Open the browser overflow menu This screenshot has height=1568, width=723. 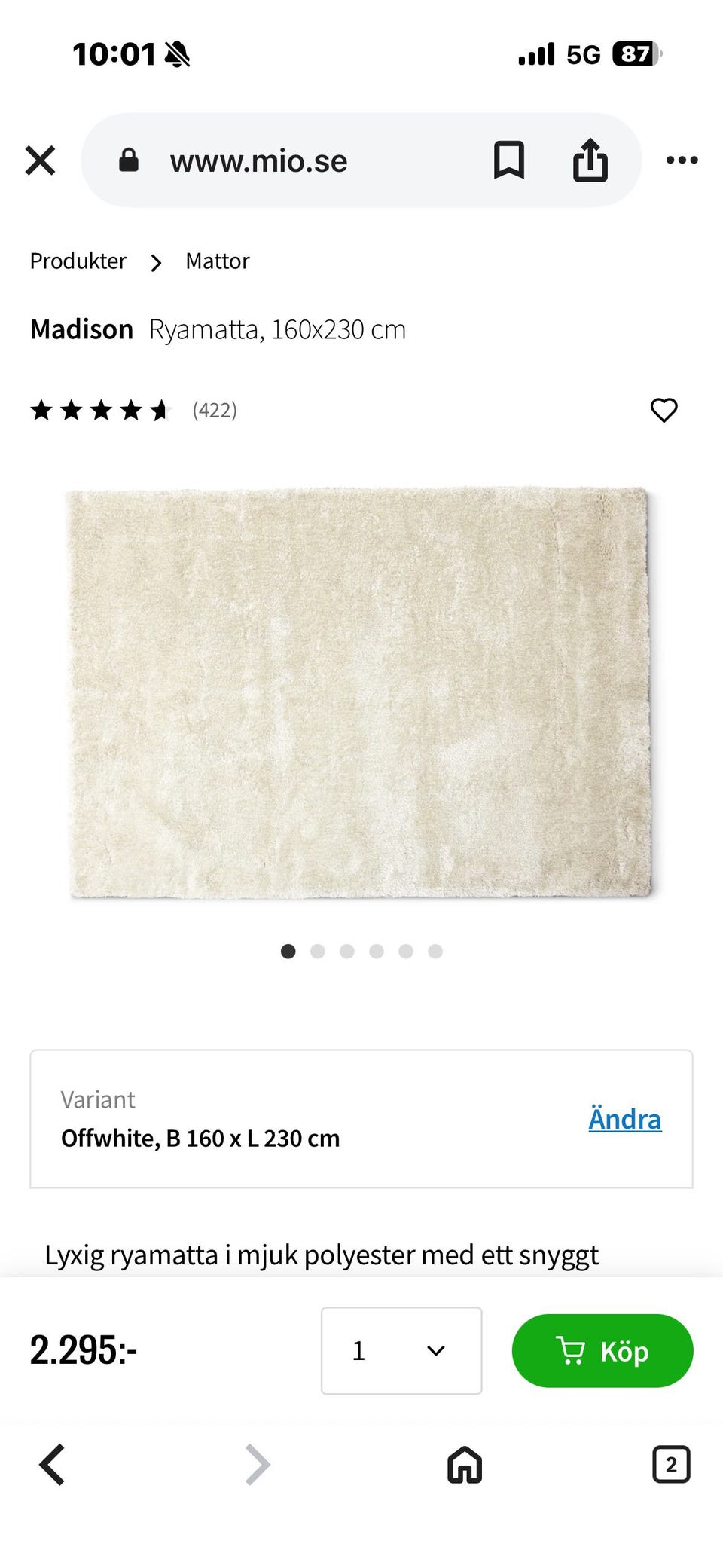click(682, 160)
